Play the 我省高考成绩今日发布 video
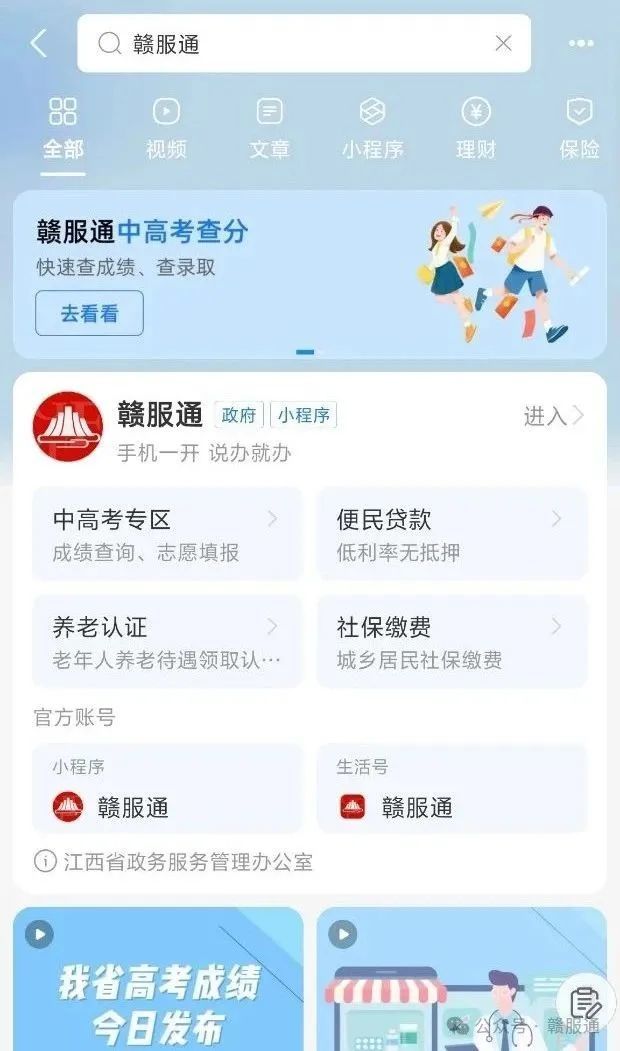 pos(158,979)
